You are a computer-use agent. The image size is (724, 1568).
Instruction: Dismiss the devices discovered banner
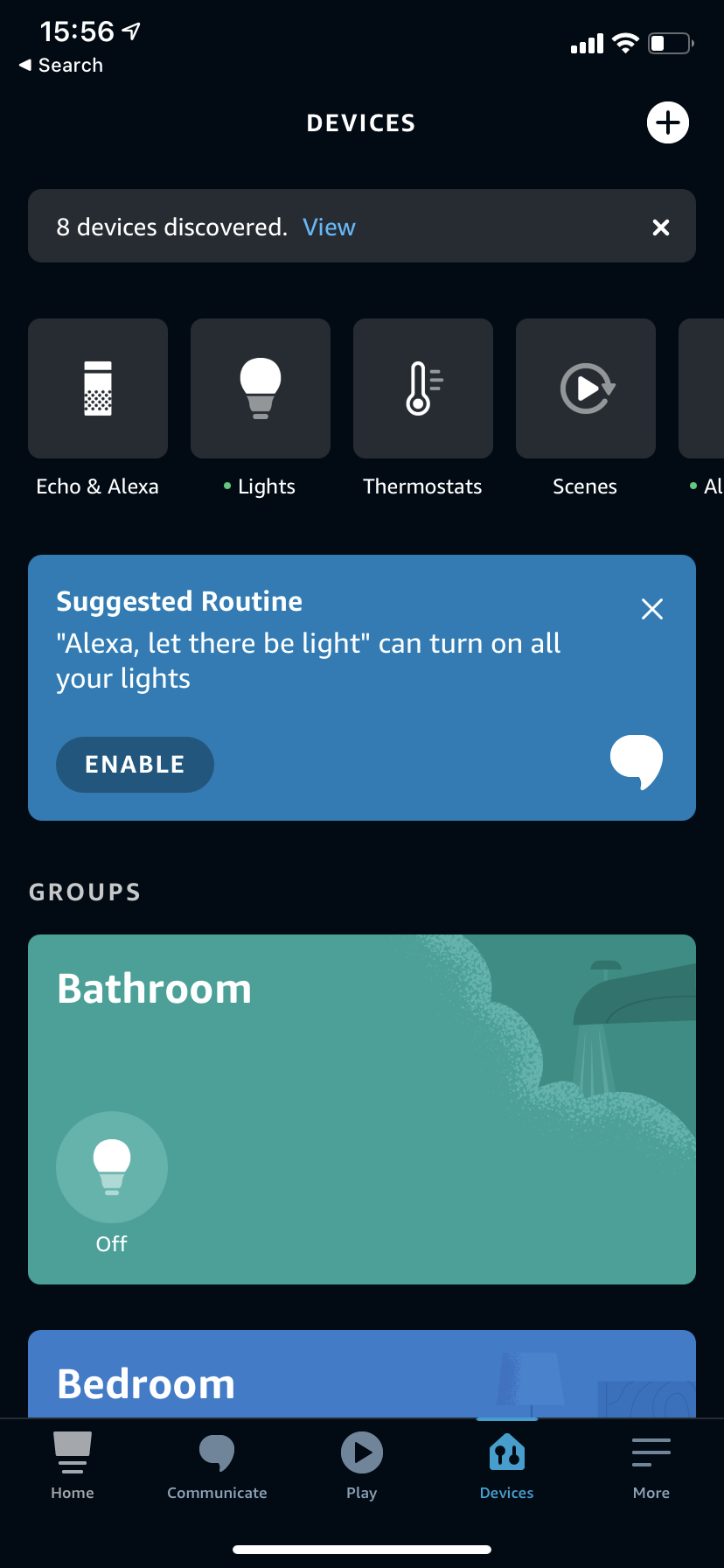coord(661,227)
